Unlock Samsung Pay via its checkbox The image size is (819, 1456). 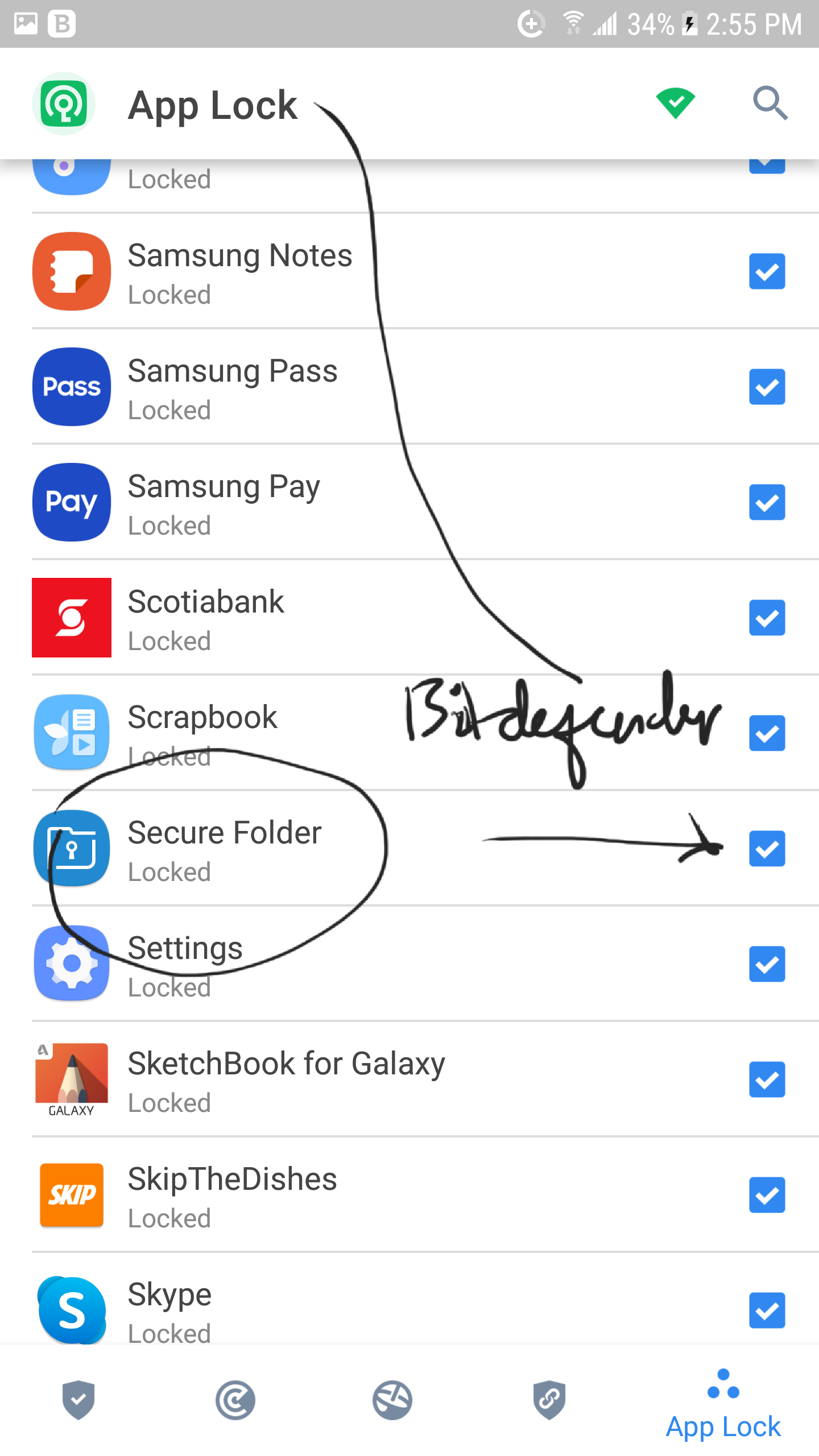pyautogui.click(x=767, y=502)
